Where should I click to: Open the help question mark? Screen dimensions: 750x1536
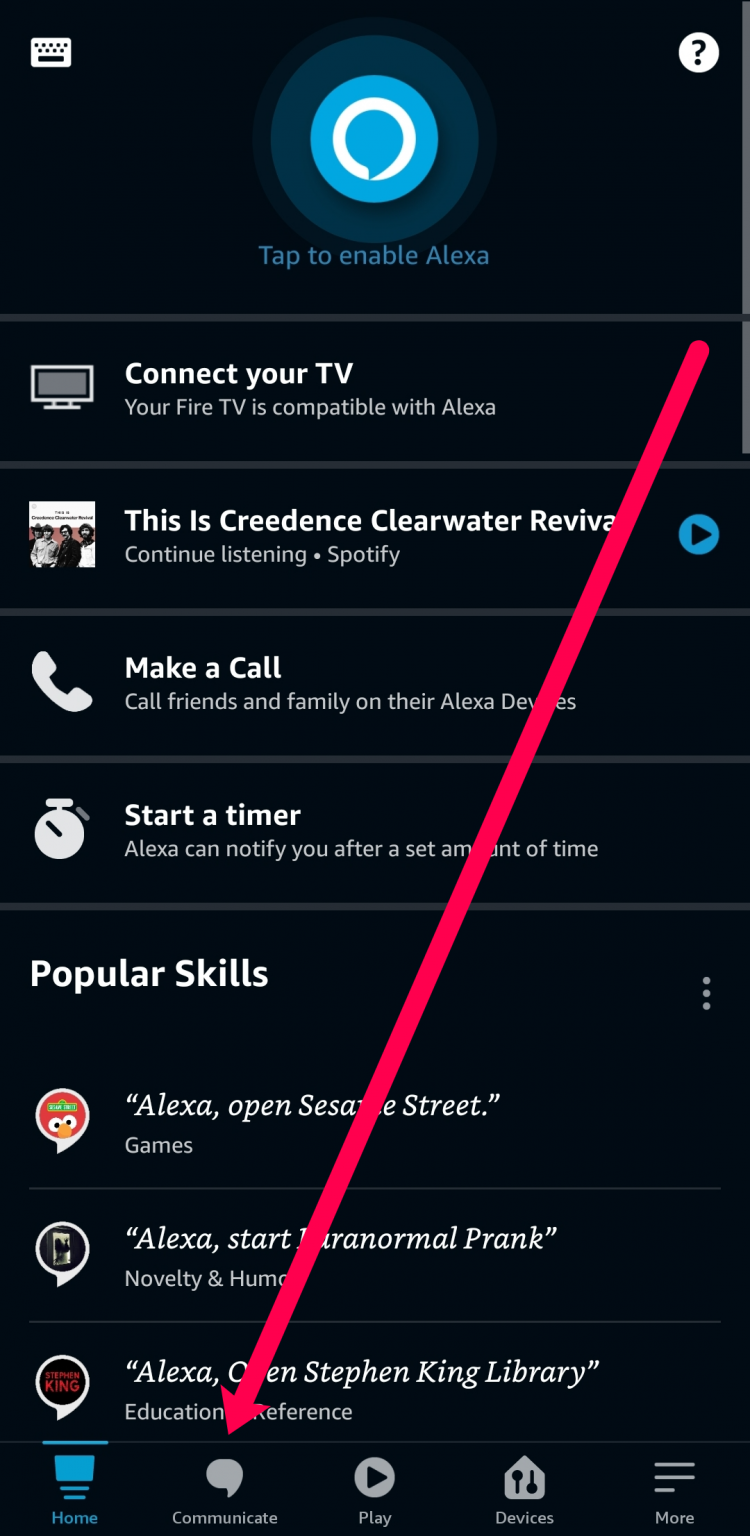(x=698, y=52)
